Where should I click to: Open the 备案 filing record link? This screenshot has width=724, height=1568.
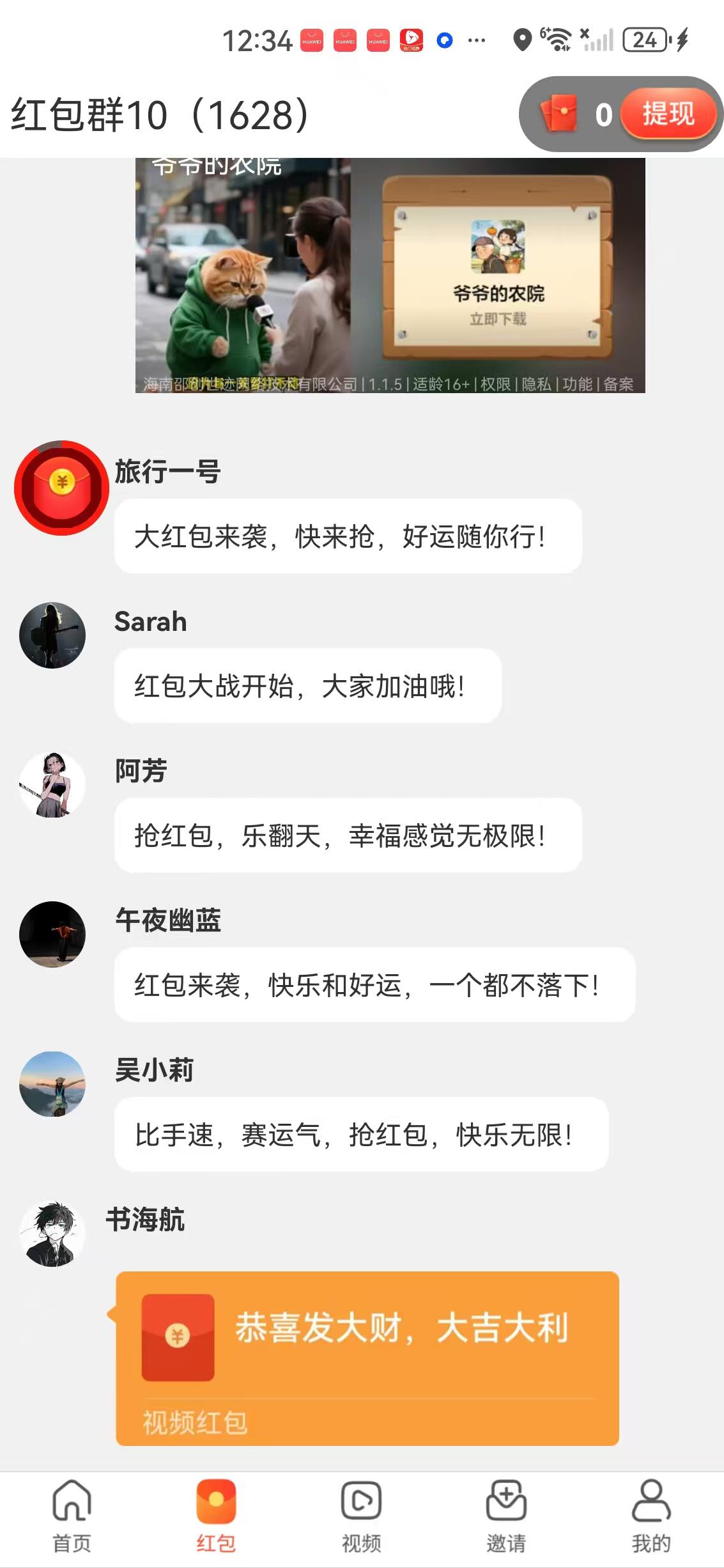coord(619,385)
